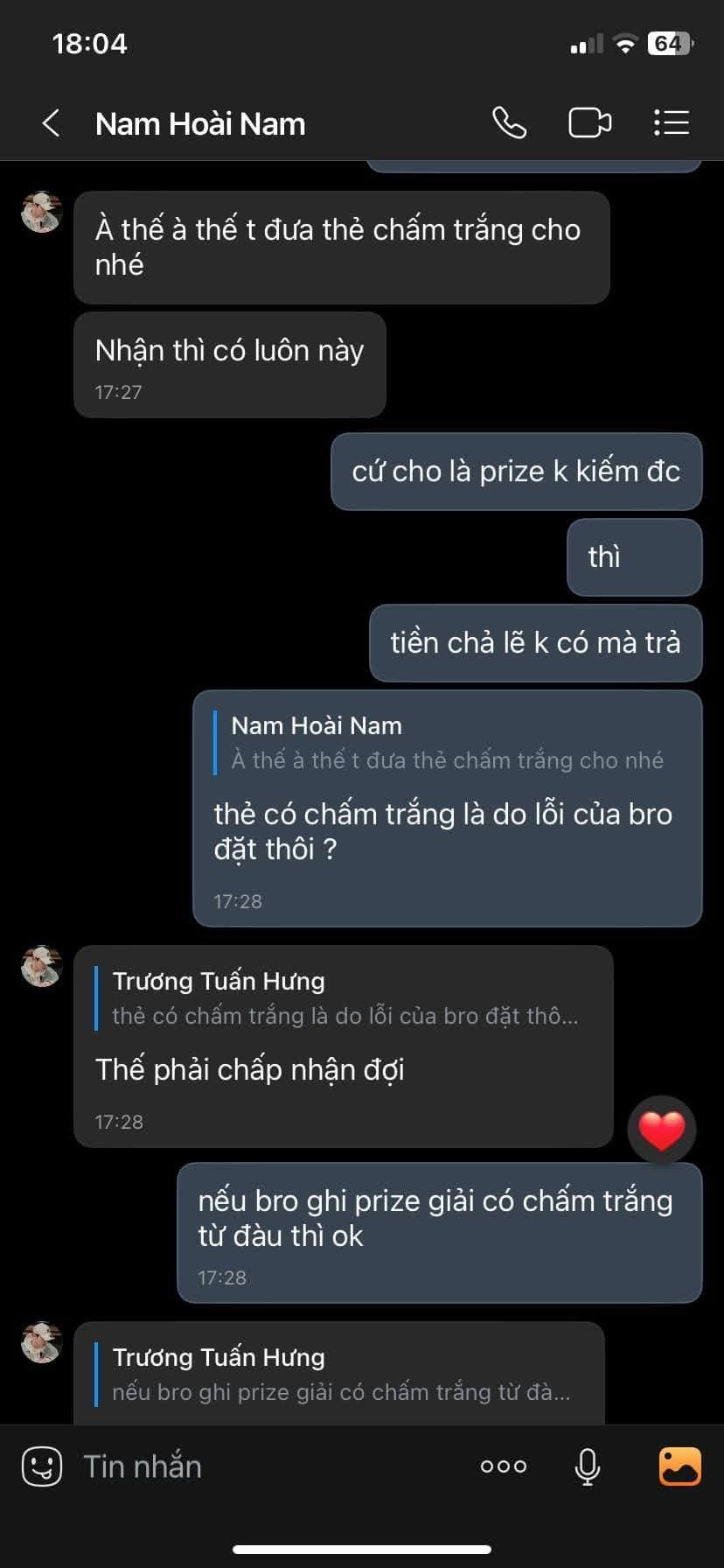This screenshot has height=1568, width=724.
Task: Open Nam Hoài Nam's chat title
Action: click(x=200, y=124)
